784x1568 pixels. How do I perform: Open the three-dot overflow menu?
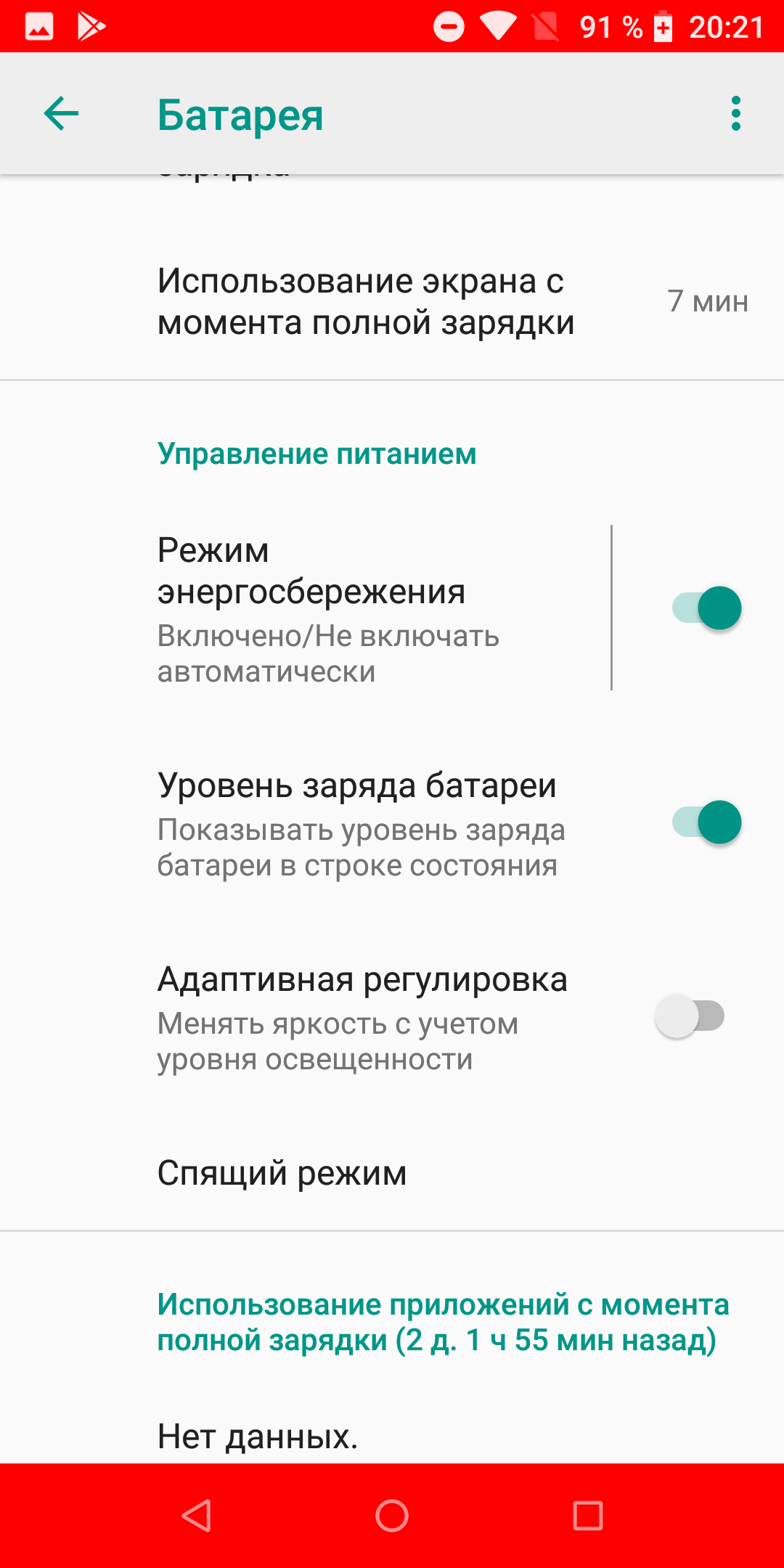pyautogui.click(x=736, y=114)
